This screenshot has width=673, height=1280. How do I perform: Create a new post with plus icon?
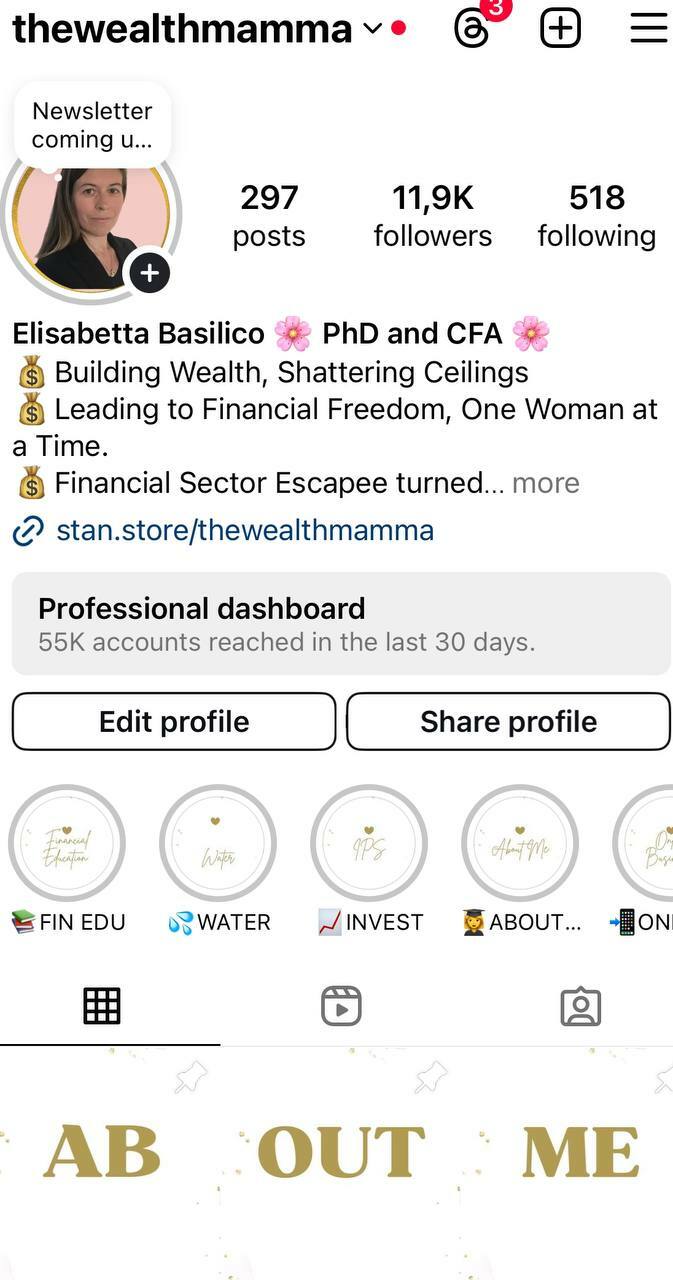tap(560, 28)
